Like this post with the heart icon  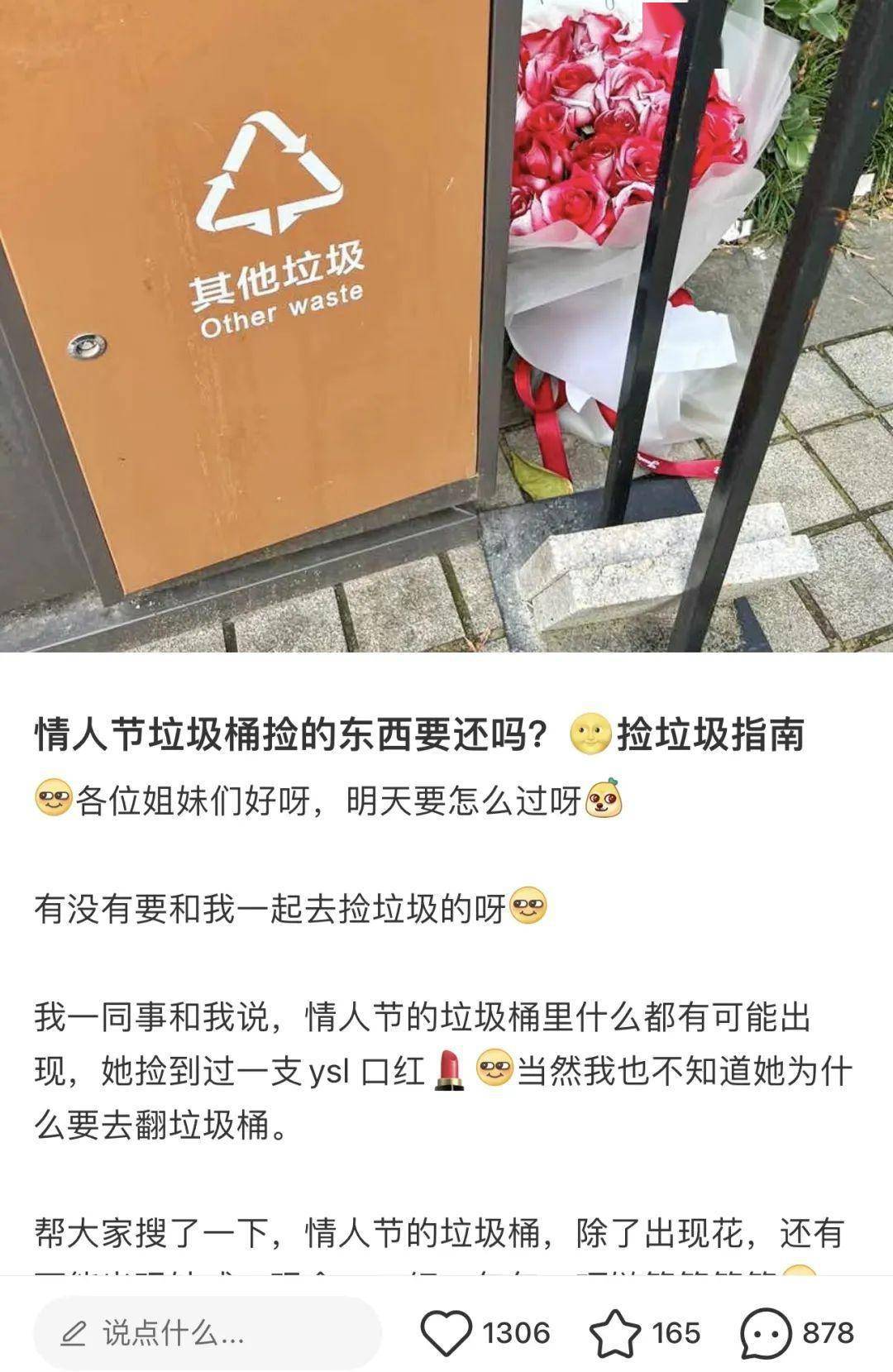click(x=446, y=1332)
